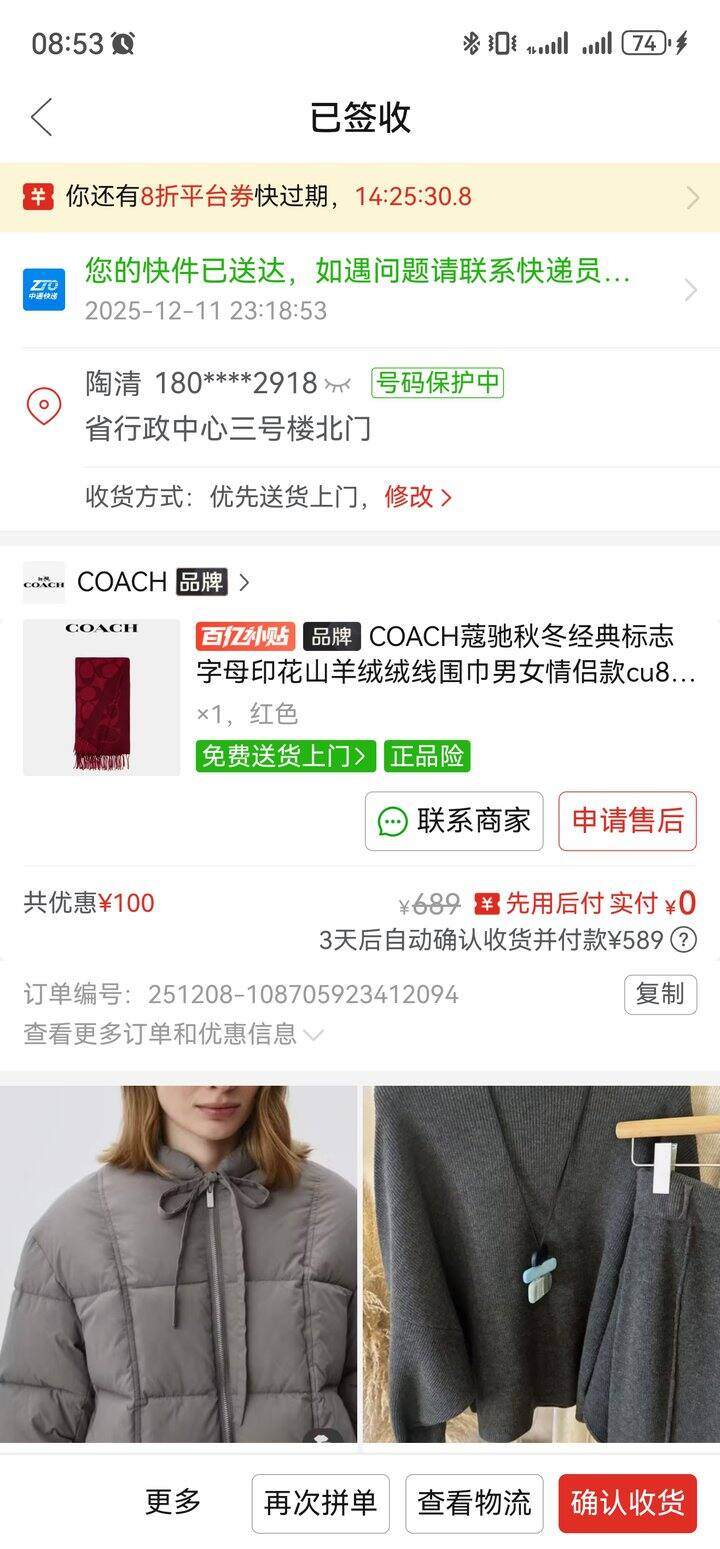Go back using the top-left arrow
Image resolution: width=720 pixels, height=1549 pixels.
click(41, 117)
